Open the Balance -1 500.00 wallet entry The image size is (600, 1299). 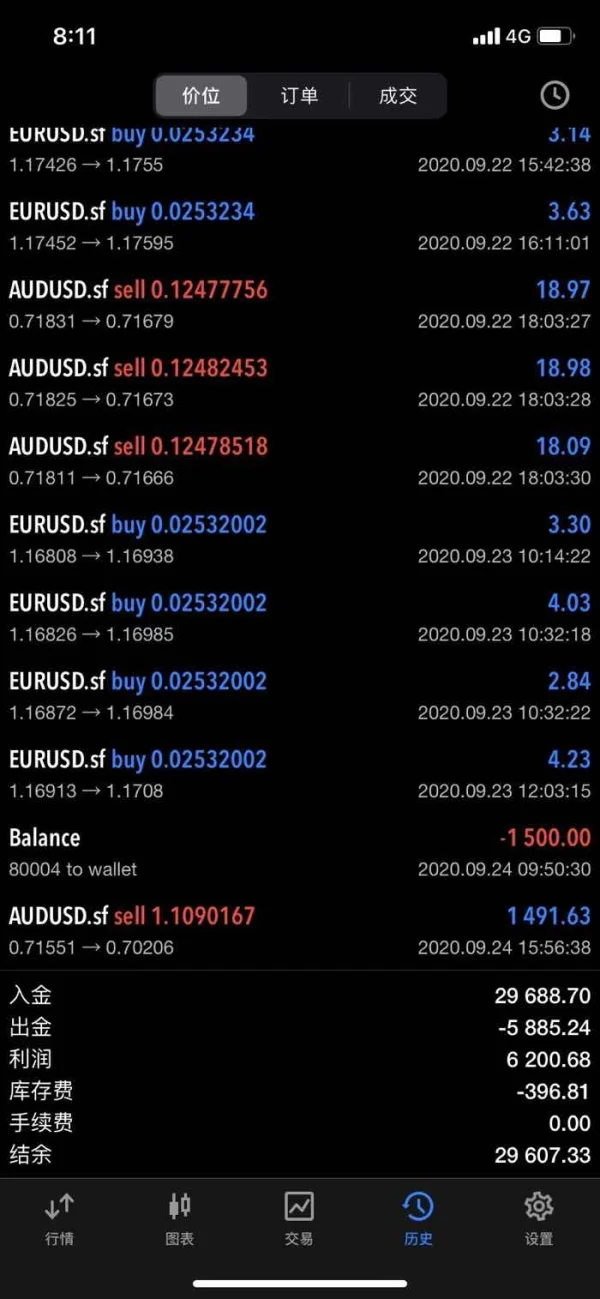[x=300, y=852]
